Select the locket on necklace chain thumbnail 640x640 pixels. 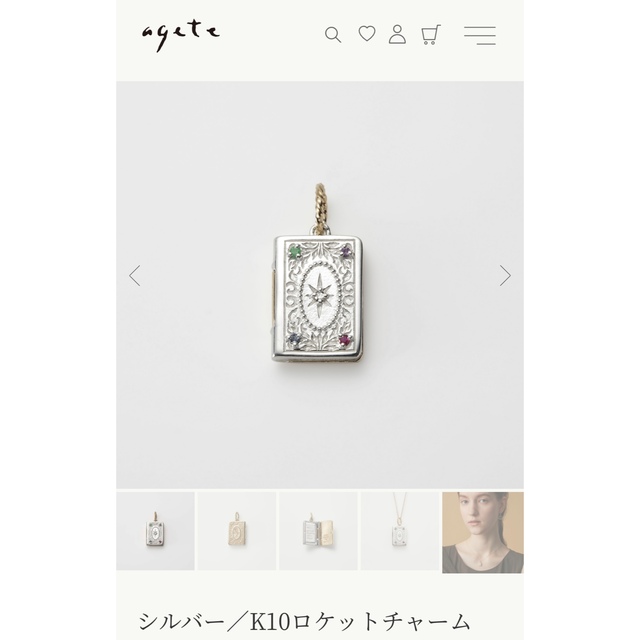tap(400, 531)
